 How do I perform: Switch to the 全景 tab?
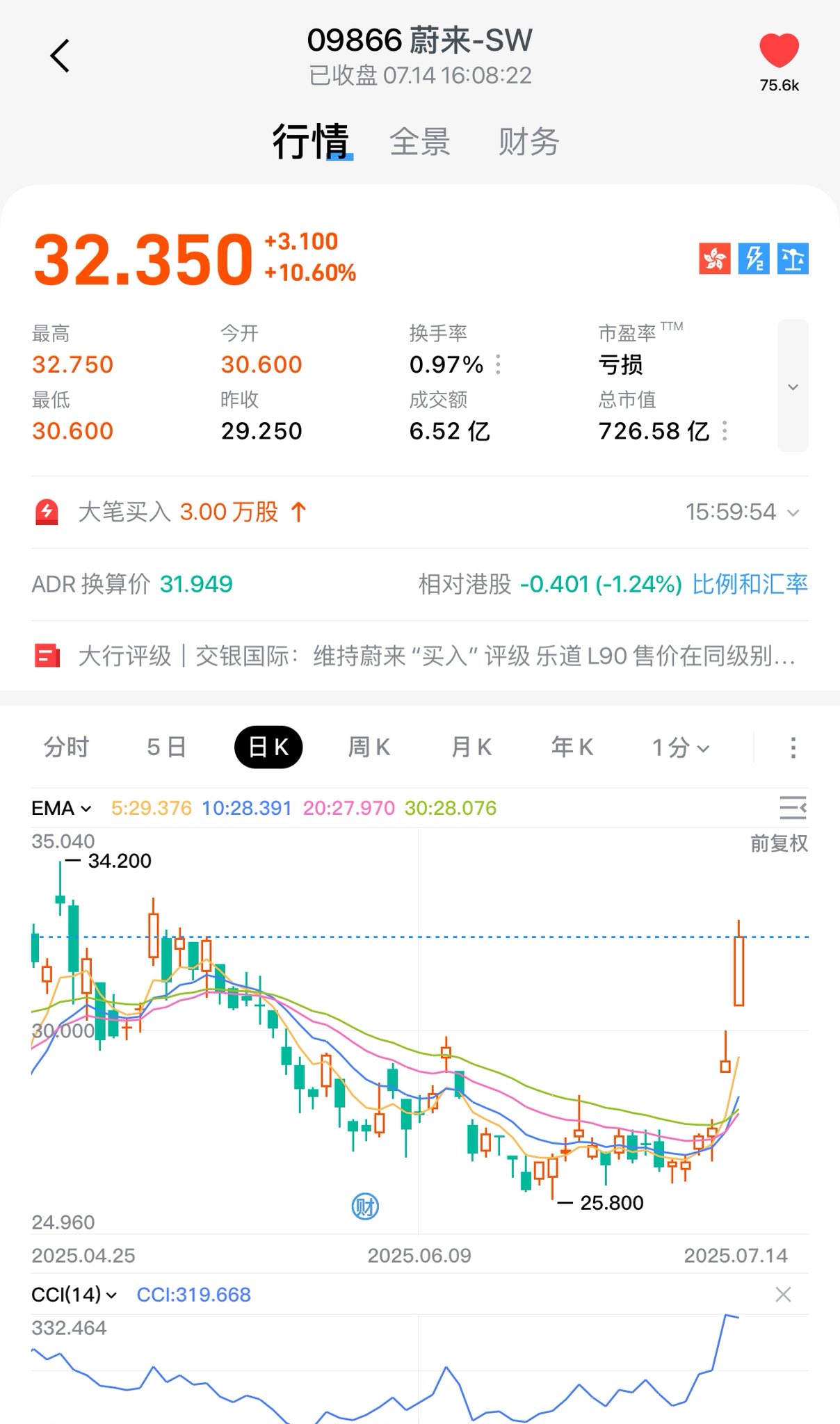420,142
